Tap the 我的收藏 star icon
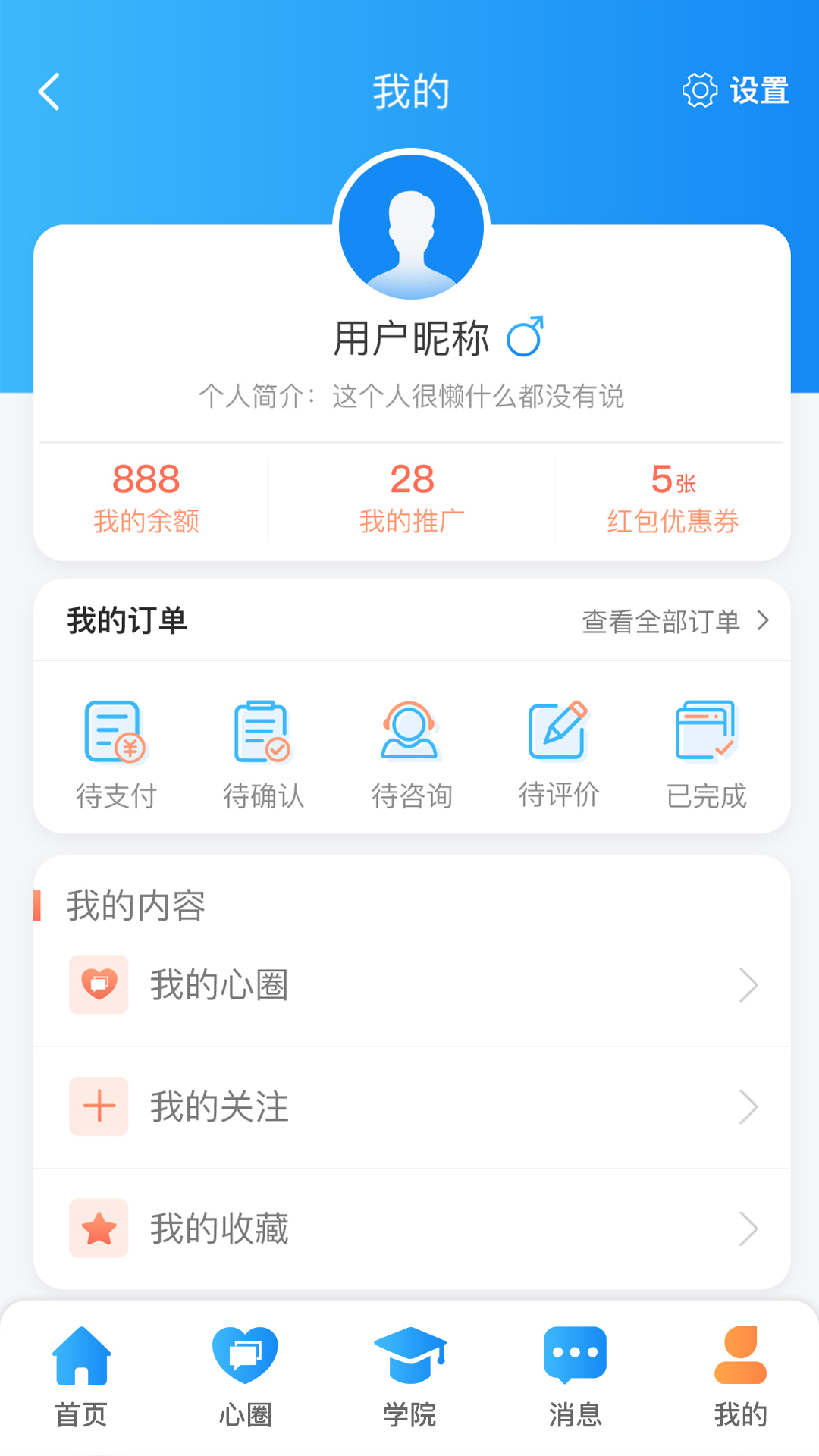Viewport: 819px width, 1456px height. [99, 1228]
